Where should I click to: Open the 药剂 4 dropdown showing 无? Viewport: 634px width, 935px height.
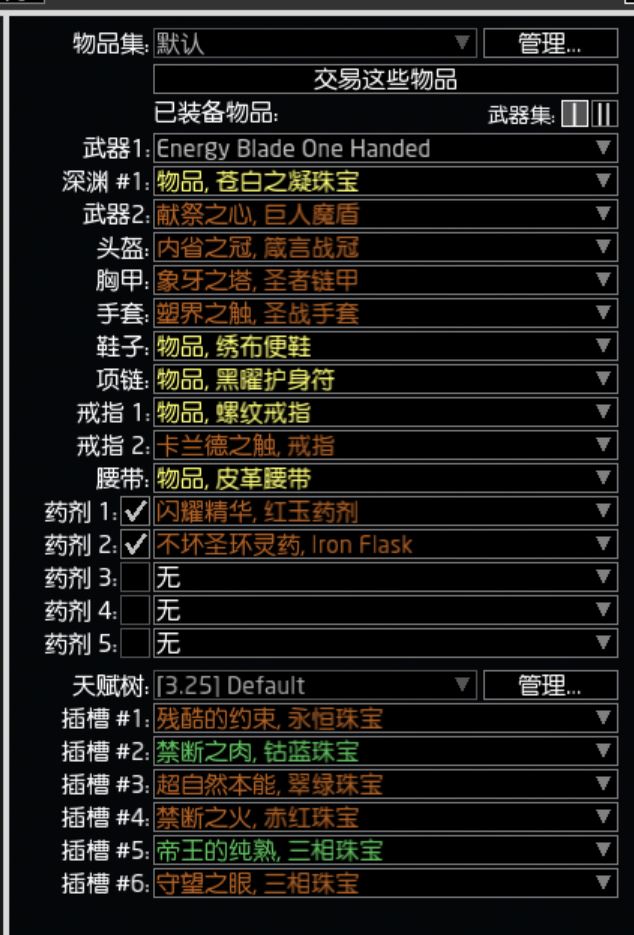click(x=385, y=610)
